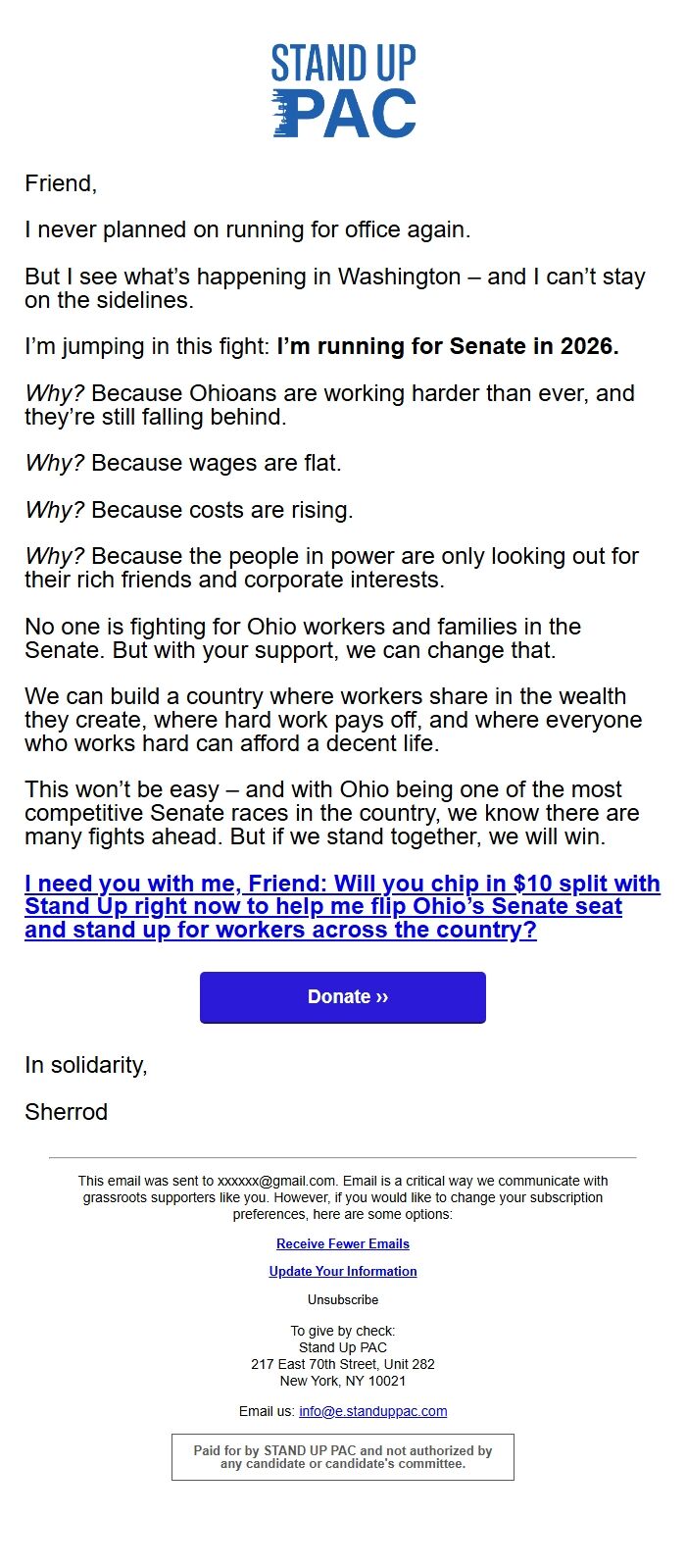Screen dimensions: 686x1568
Task: Select Receive Fewer Emails link
Action: point(342,1243)
